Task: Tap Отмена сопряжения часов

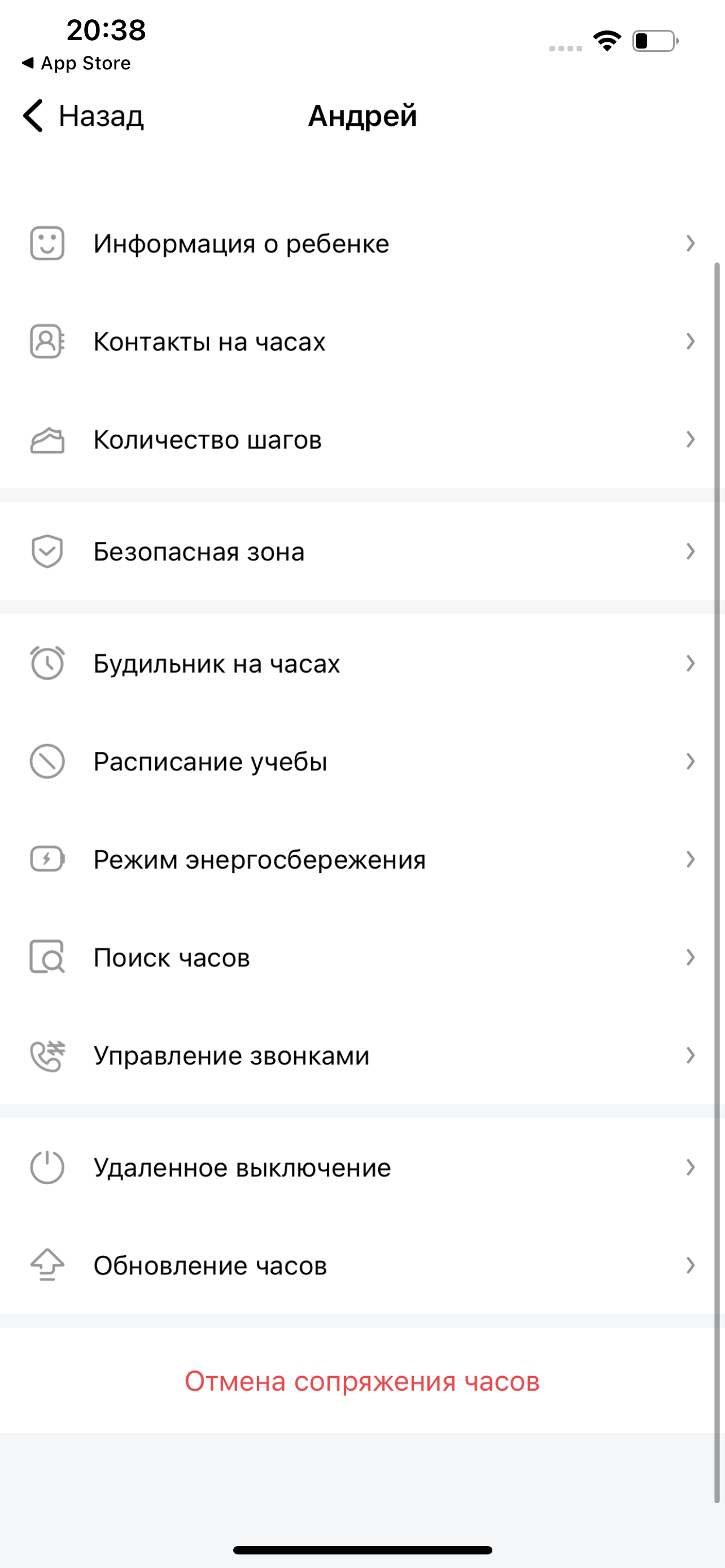Action: tap(362, 1381)
